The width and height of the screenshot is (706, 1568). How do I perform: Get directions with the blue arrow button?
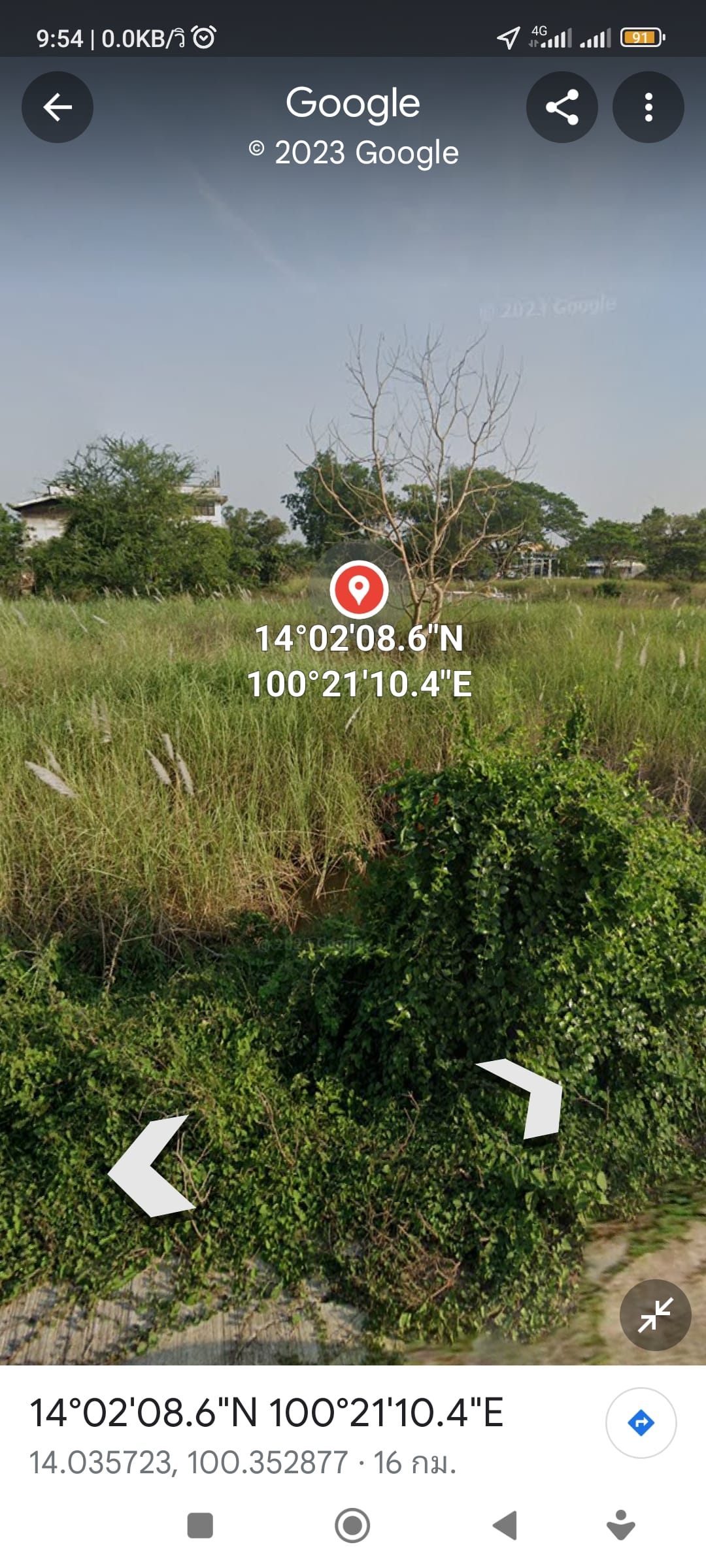(641, 1423)
